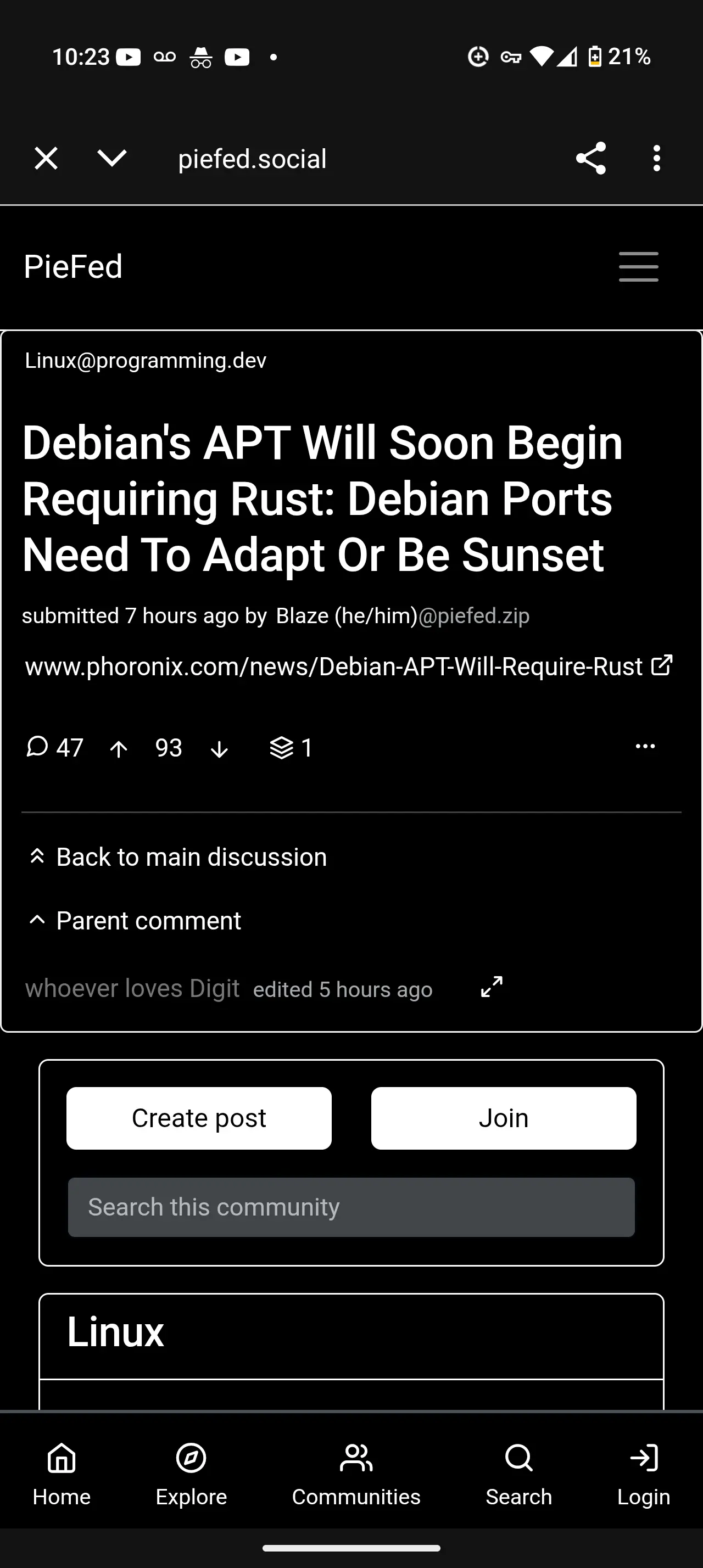Tap the Create post button

(199, 1118)
